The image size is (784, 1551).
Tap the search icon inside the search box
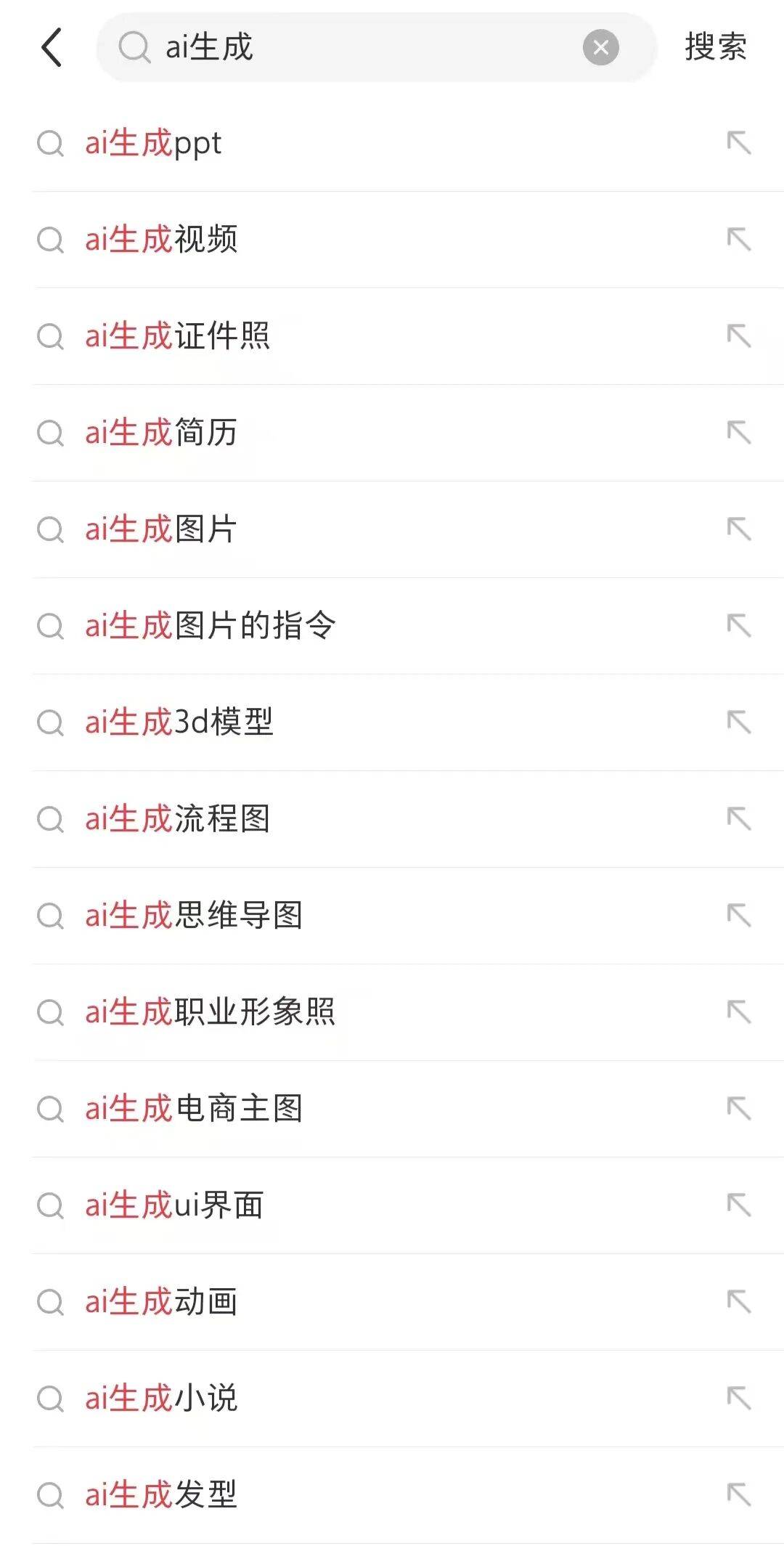tap(134, 47)
